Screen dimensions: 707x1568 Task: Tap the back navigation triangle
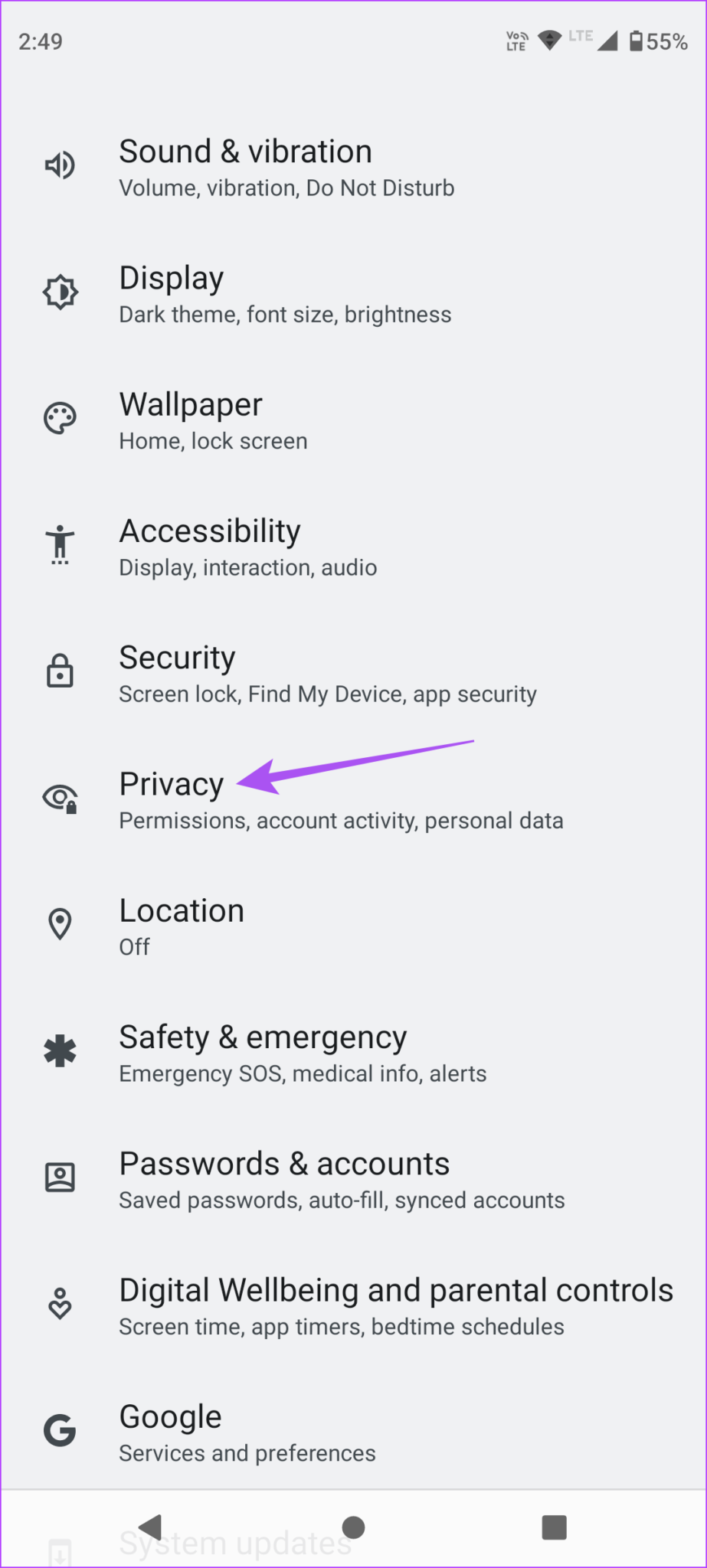151,1527
